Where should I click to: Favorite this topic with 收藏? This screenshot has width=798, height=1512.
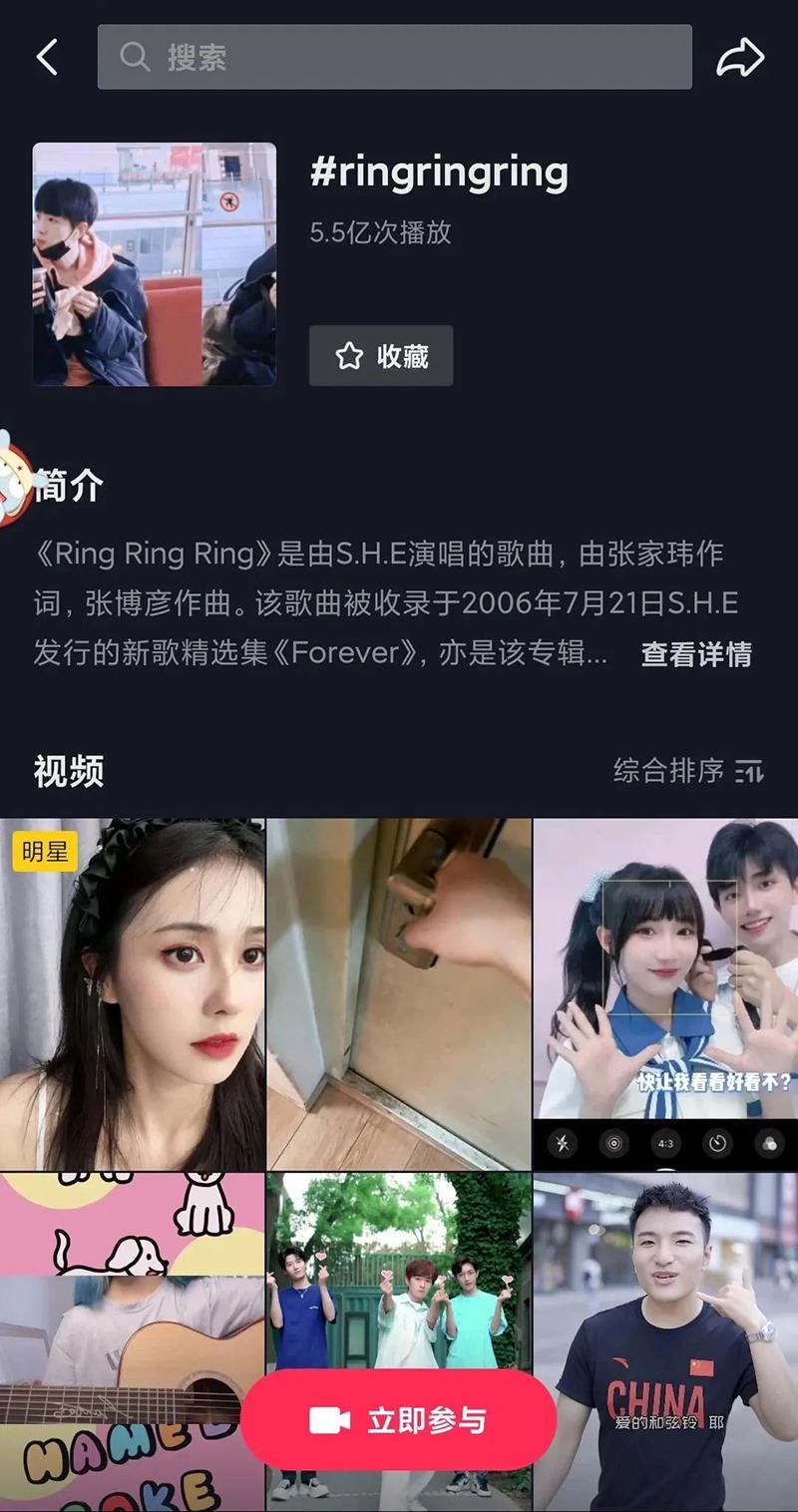click(x=381, y=356)
